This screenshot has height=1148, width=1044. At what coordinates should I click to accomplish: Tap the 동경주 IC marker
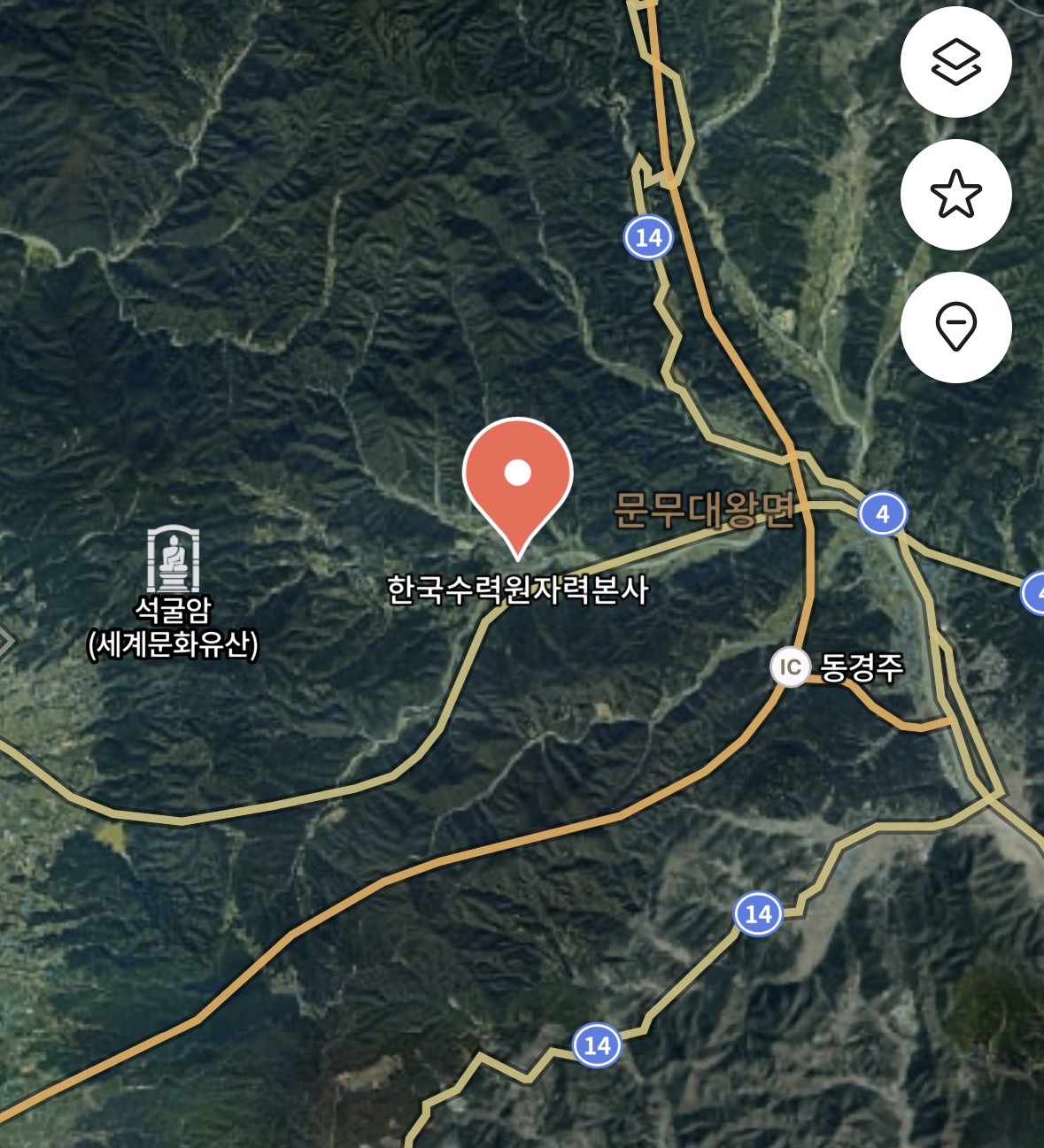coord(790,666)
